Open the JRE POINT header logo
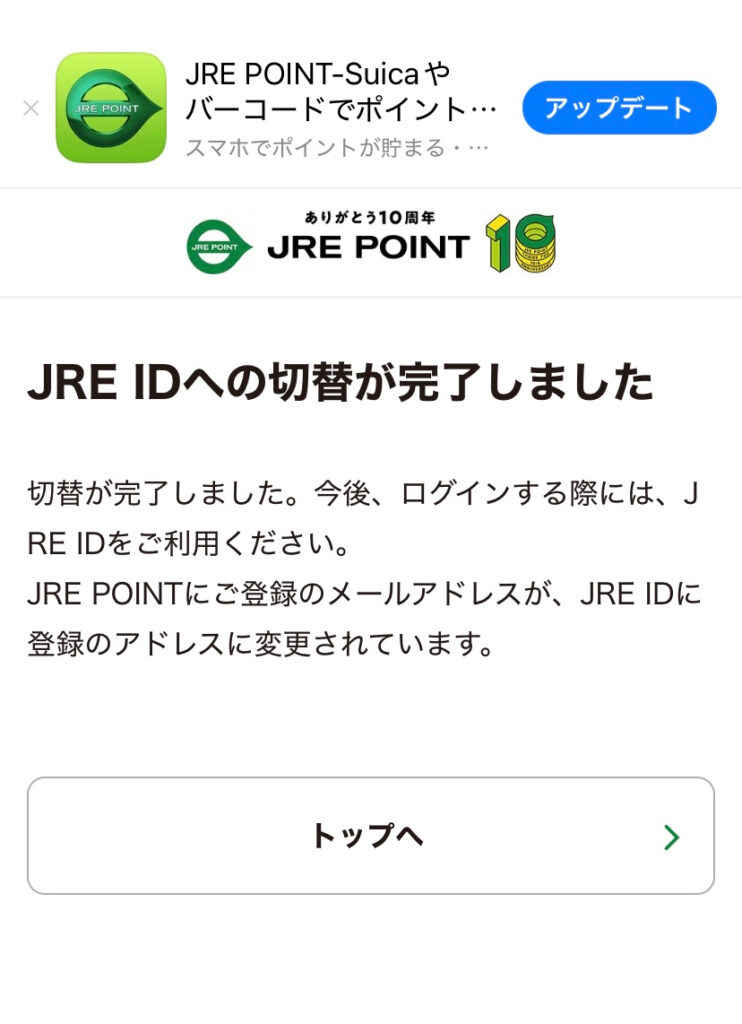The height and width of the screenshot is (1024, 742). tap(371, 245)
